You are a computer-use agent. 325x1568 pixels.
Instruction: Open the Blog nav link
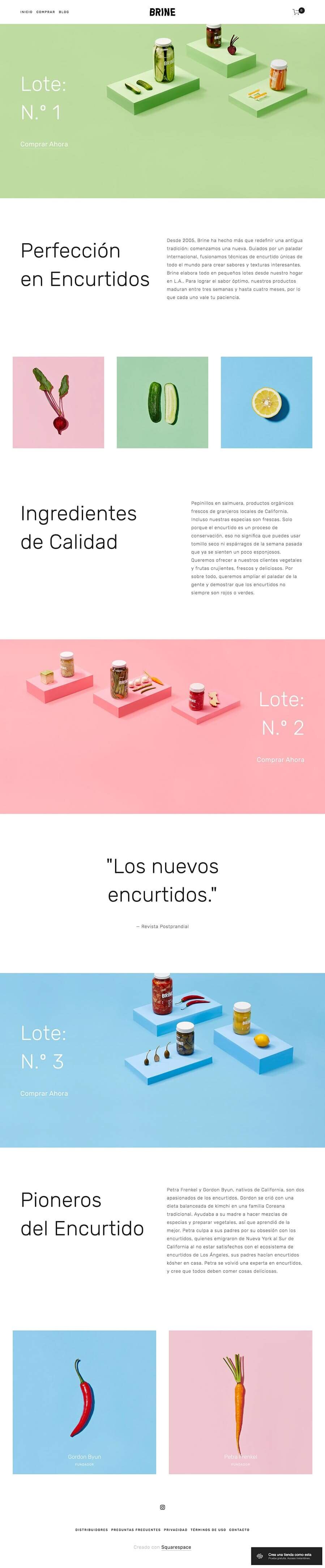[64, 12]
